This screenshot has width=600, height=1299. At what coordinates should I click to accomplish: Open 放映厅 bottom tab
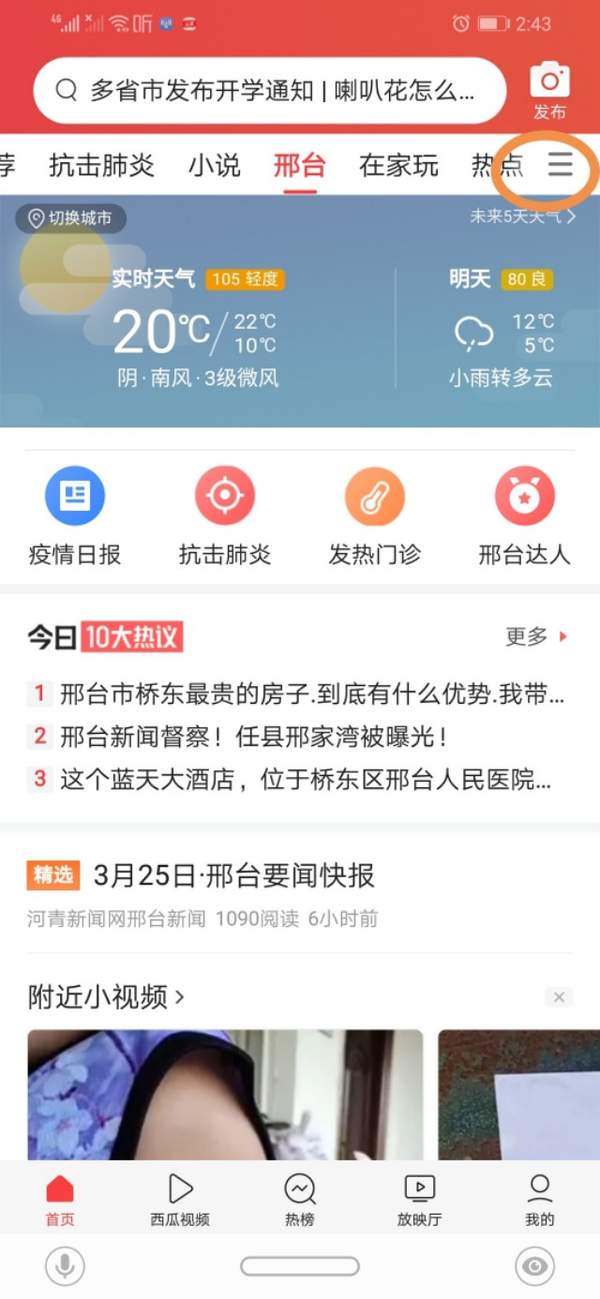point(419,1199)
